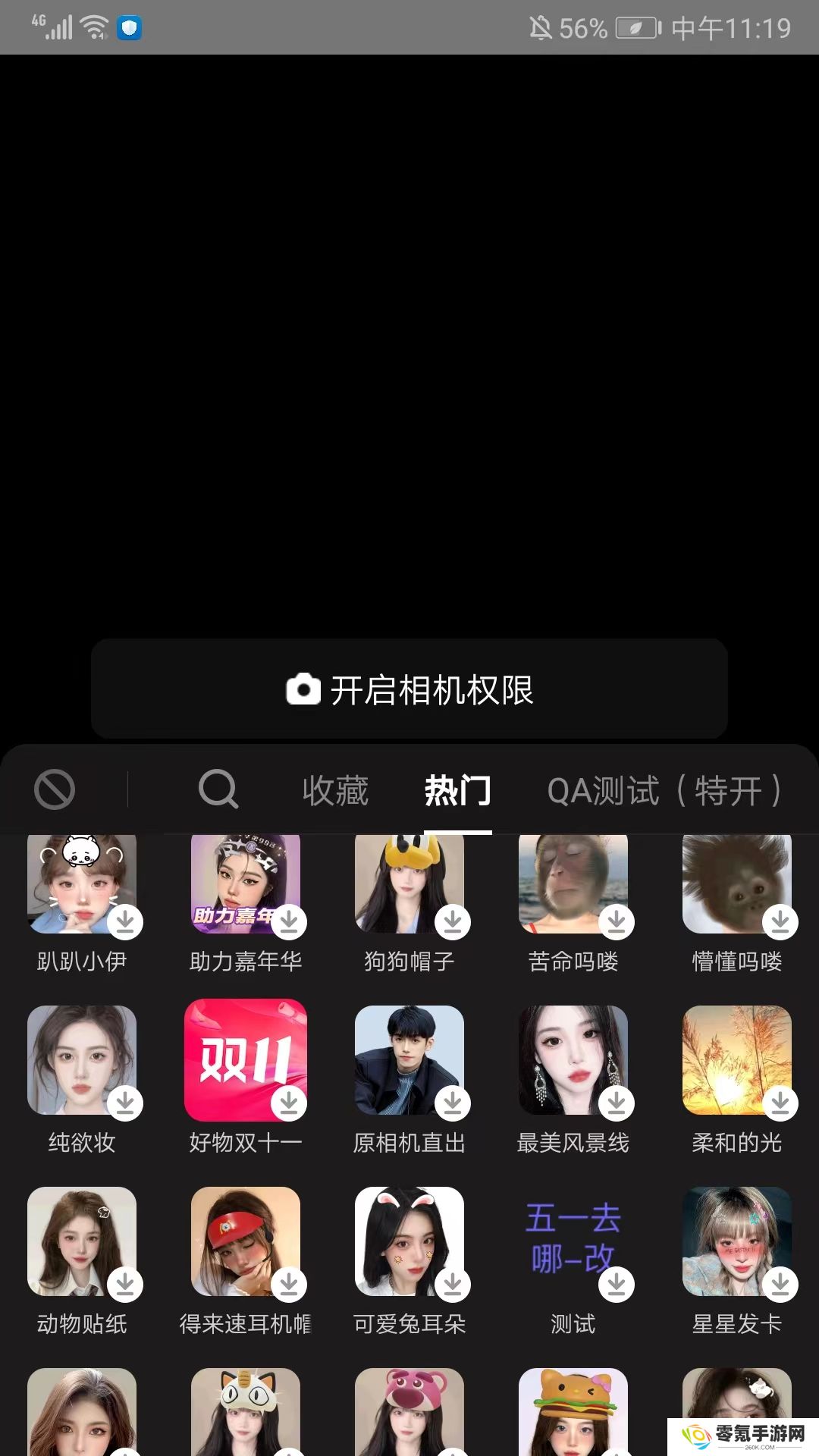Select the 原相机直出 effect
Image resolution: width=819 pixels, height=1456 pixels.
[x=409, y=1060]
